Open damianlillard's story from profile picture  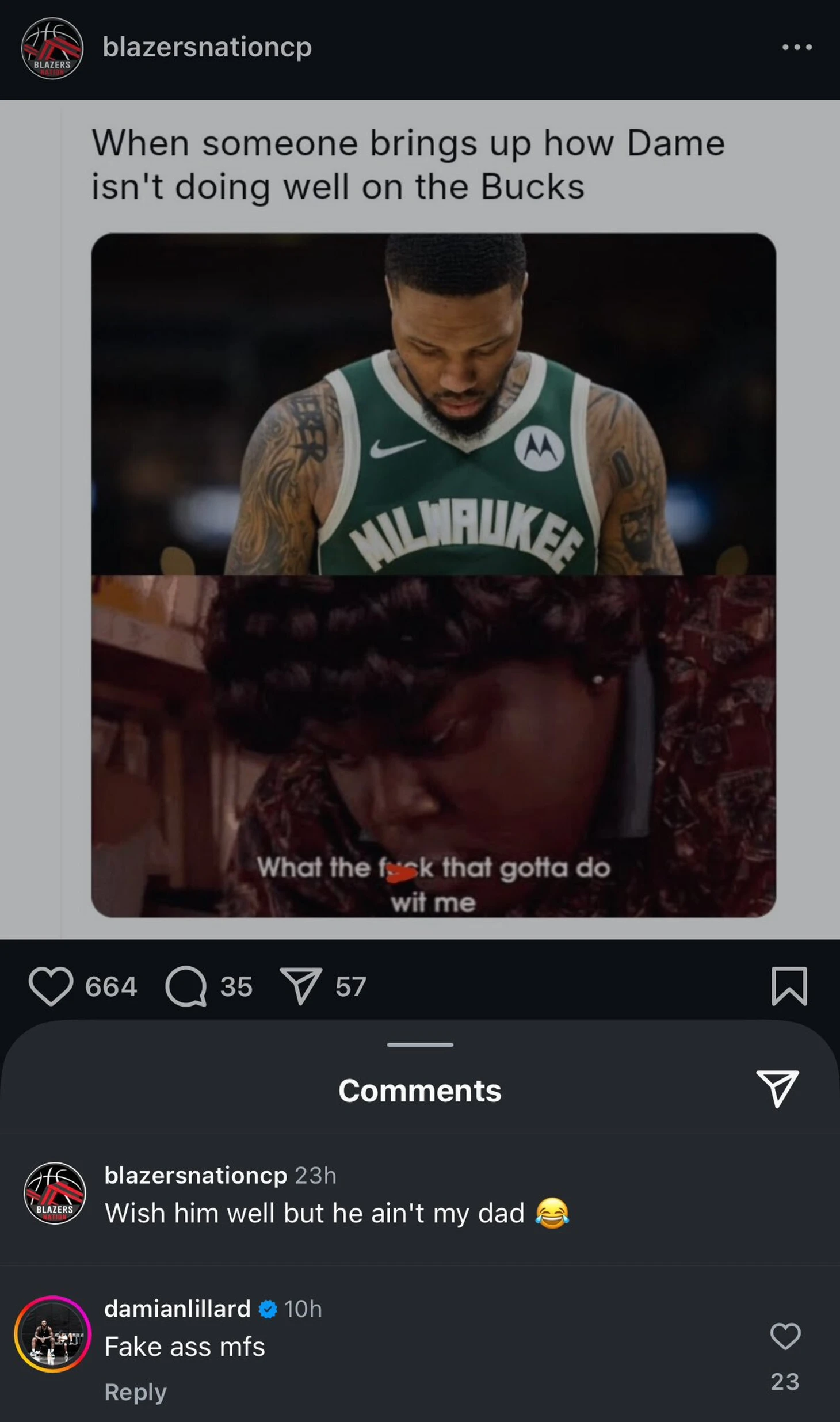52,1335
